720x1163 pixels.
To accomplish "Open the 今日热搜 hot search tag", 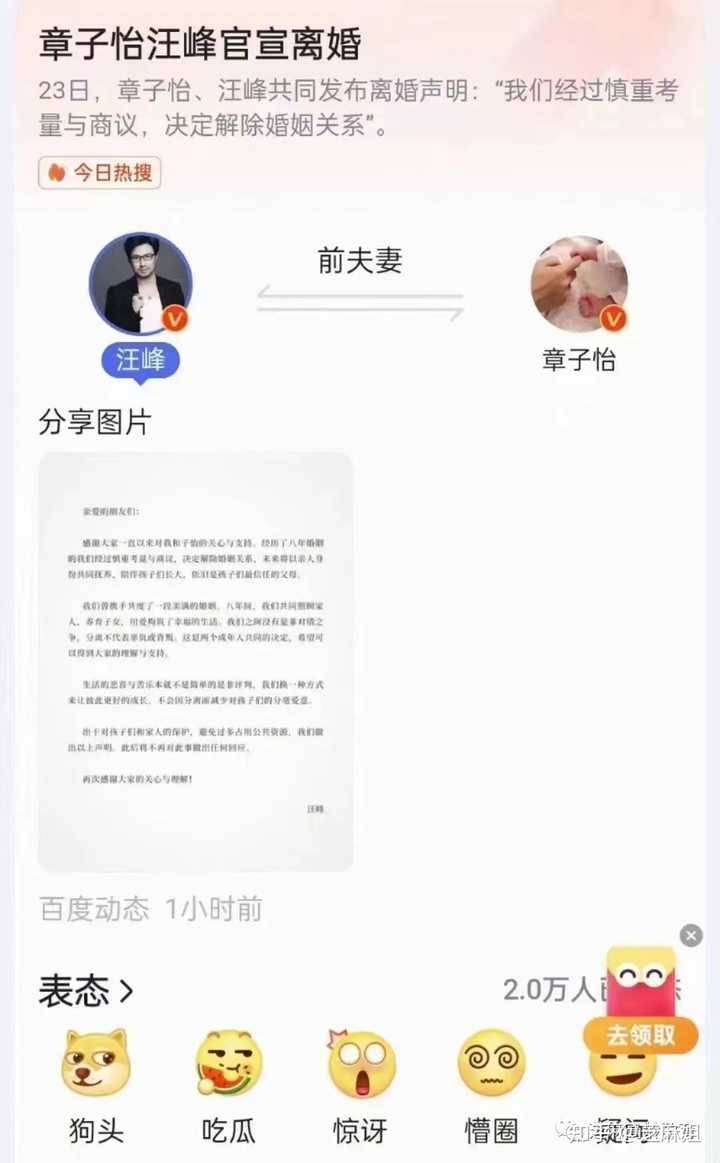I will tap(100, 173).
